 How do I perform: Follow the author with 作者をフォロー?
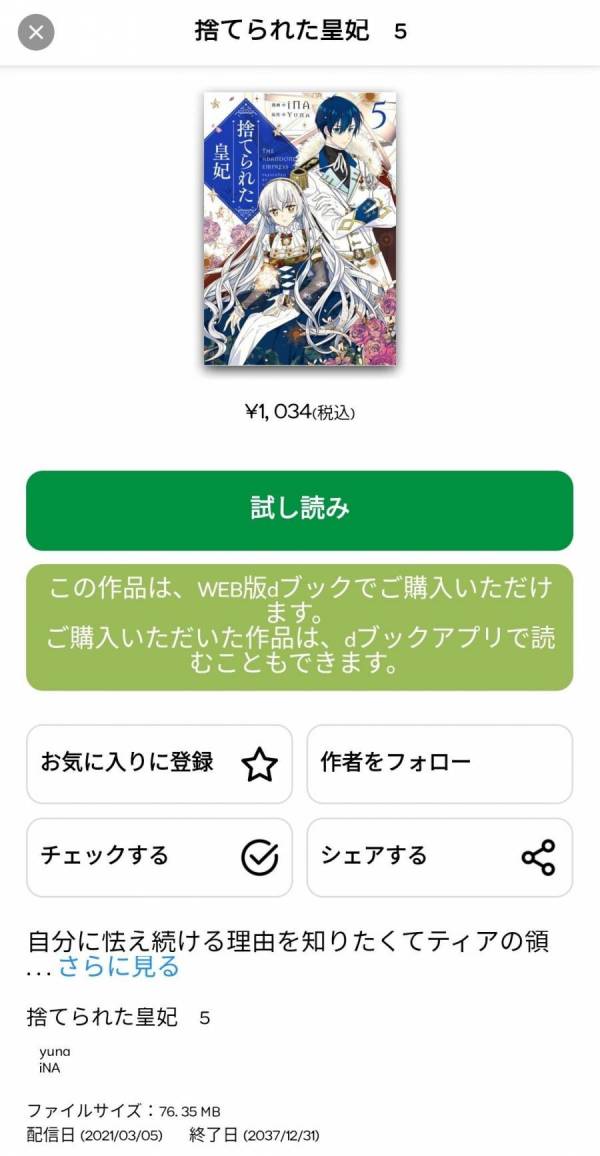439,764
